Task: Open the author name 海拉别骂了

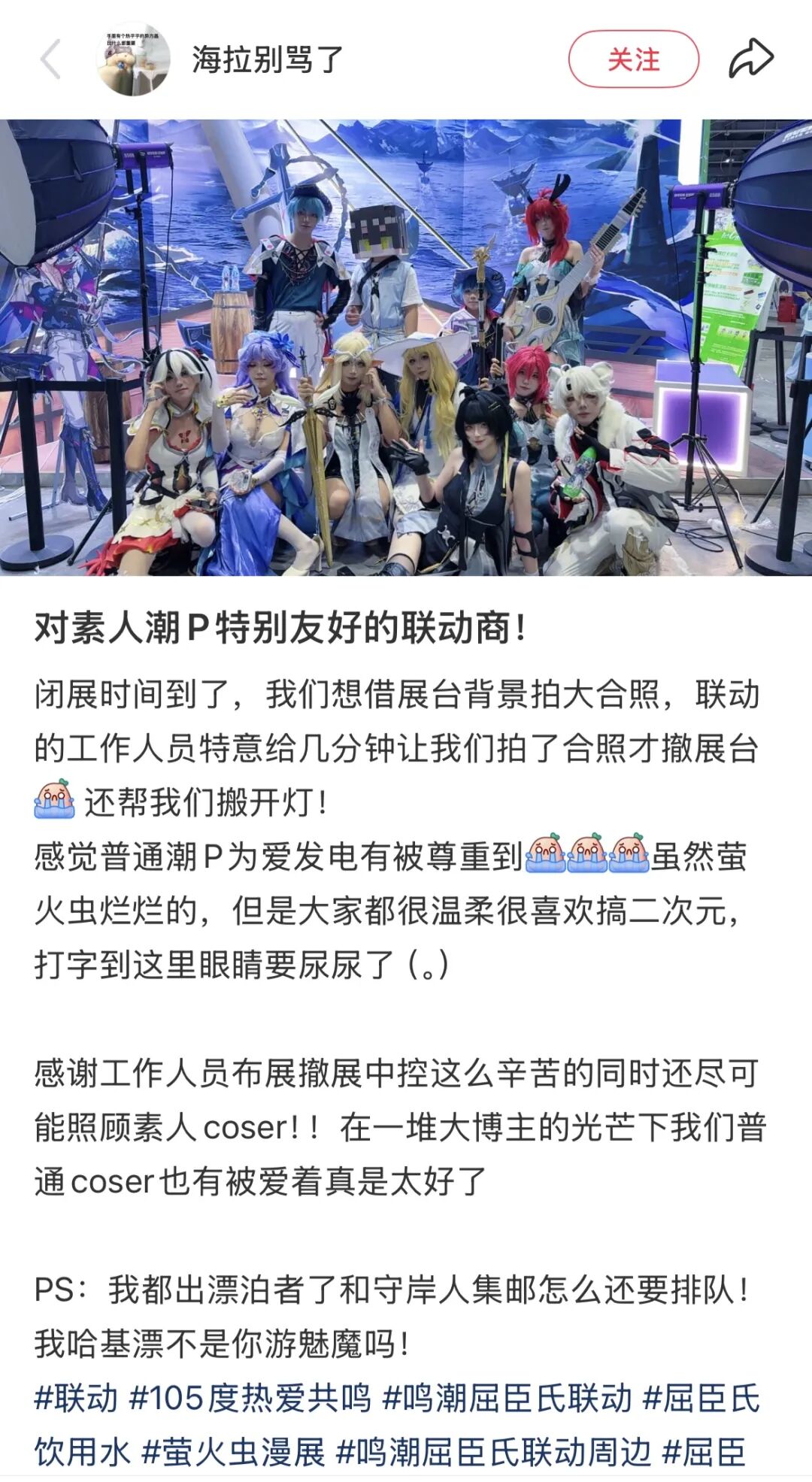Action: pos(267,60)
